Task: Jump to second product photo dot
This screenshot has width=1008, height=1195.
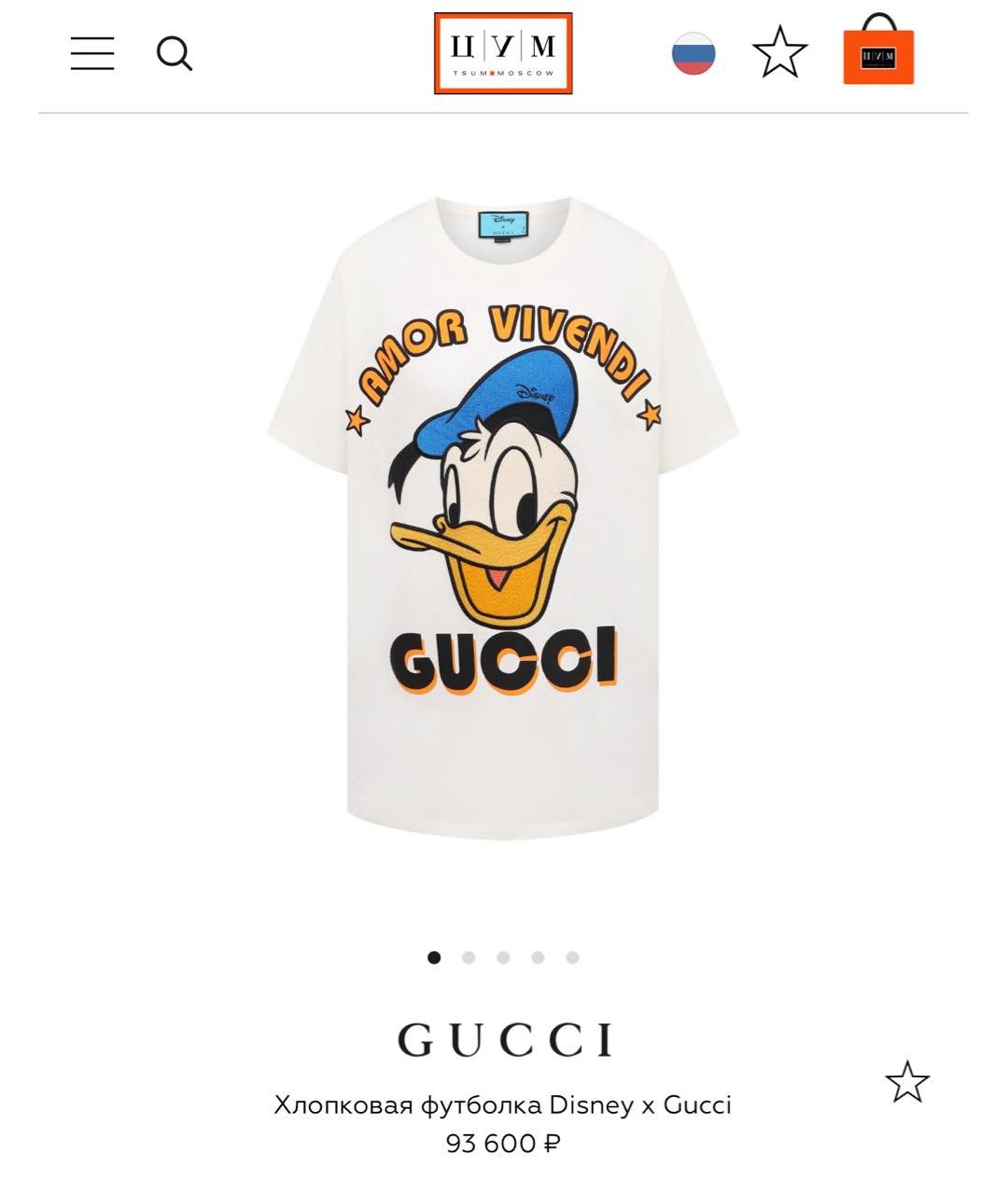Action: [x=469, y=957]
